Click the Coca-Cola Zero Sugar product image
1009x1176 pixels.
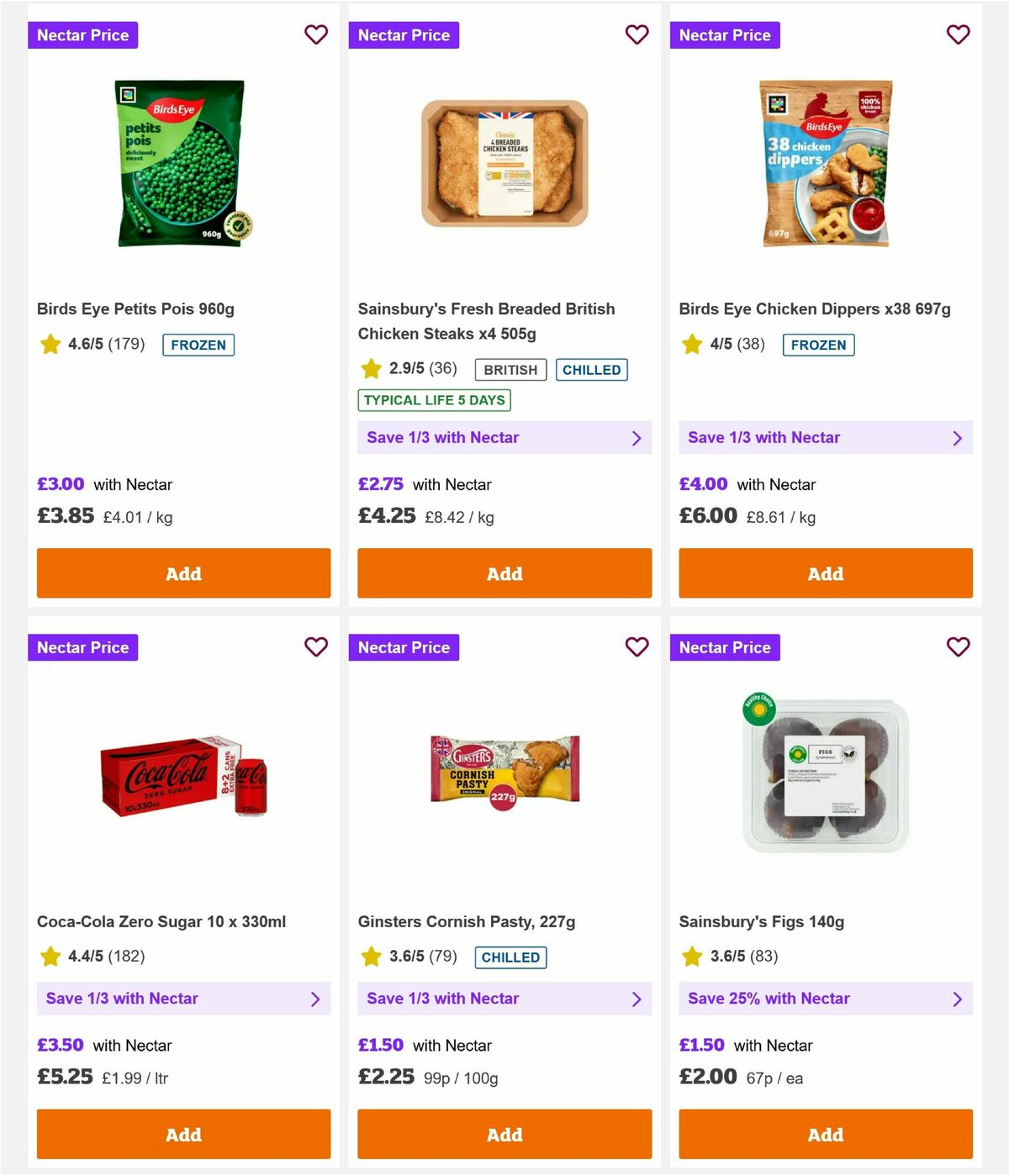coord(183,777)
